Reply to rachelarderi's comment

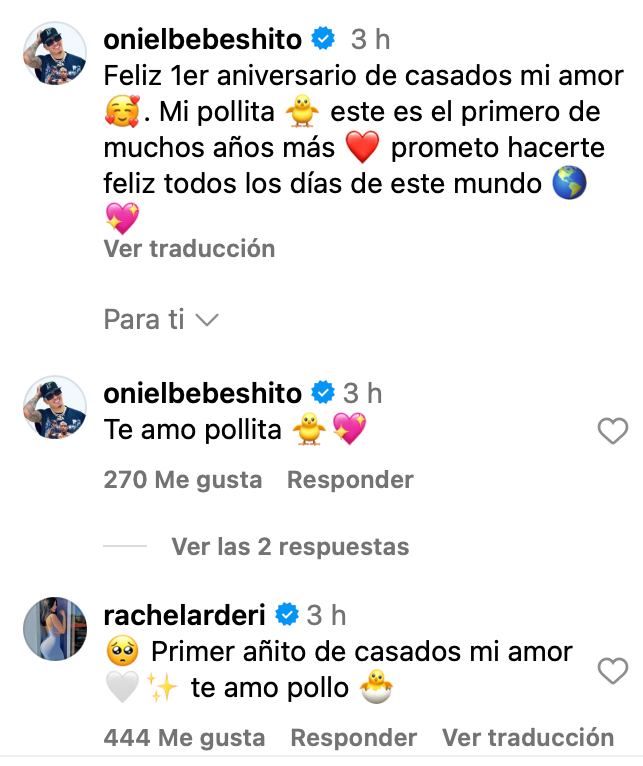tap(354, 738)
